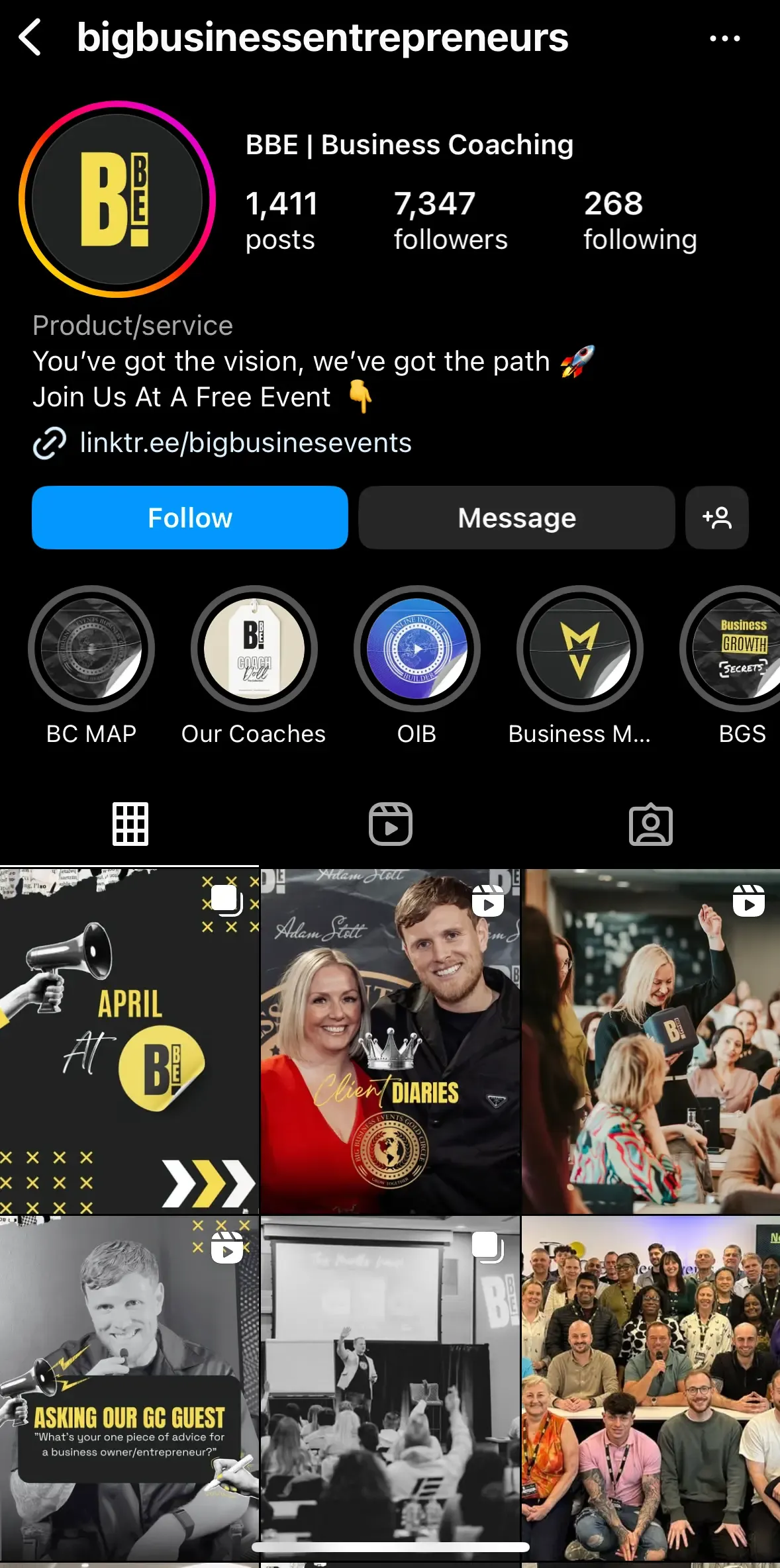This screenshot has height=1568, width=780.
Task: Open the Client Diaries post thumbnail
Action: click(x=389, y=1039)
